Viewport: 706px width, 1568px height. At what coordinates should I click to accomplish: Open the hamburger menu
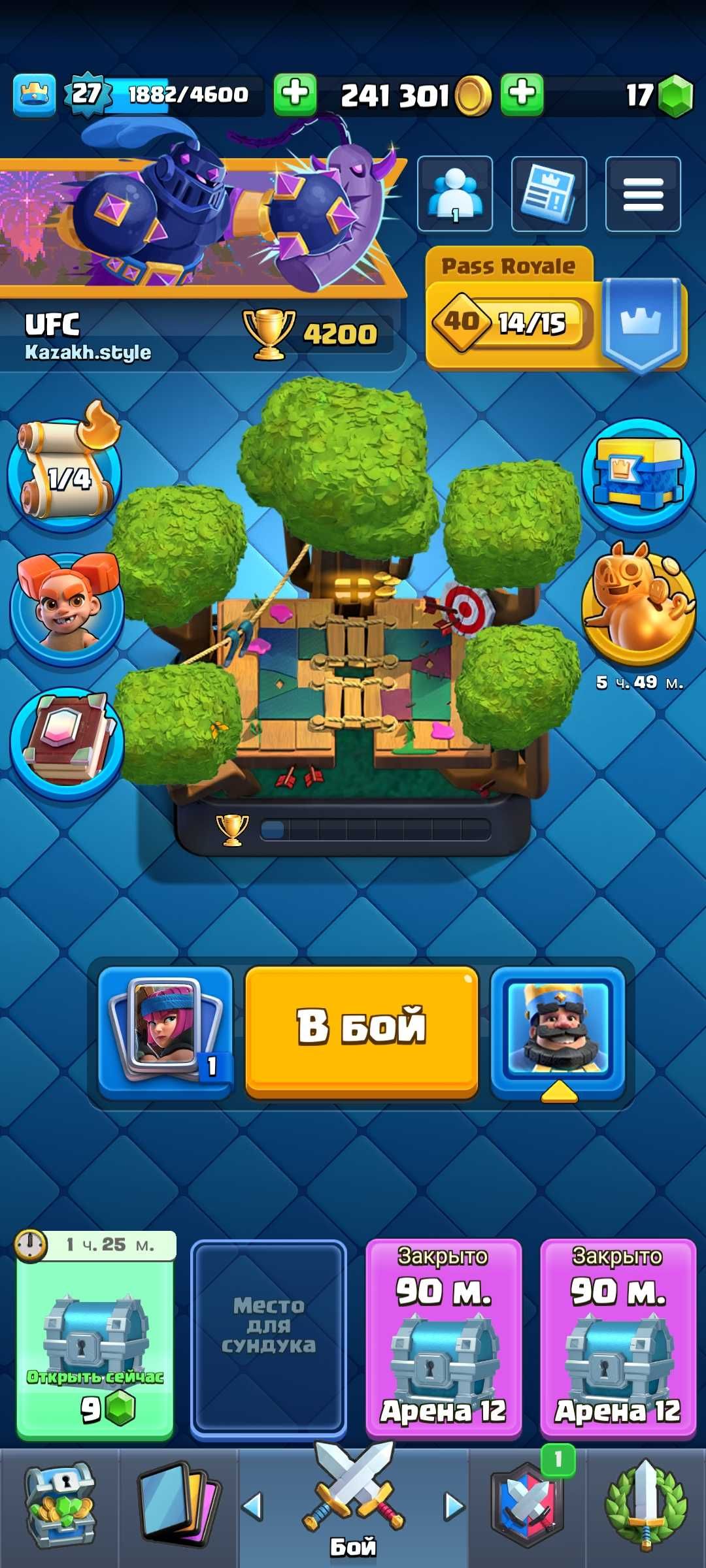point(643,194)
